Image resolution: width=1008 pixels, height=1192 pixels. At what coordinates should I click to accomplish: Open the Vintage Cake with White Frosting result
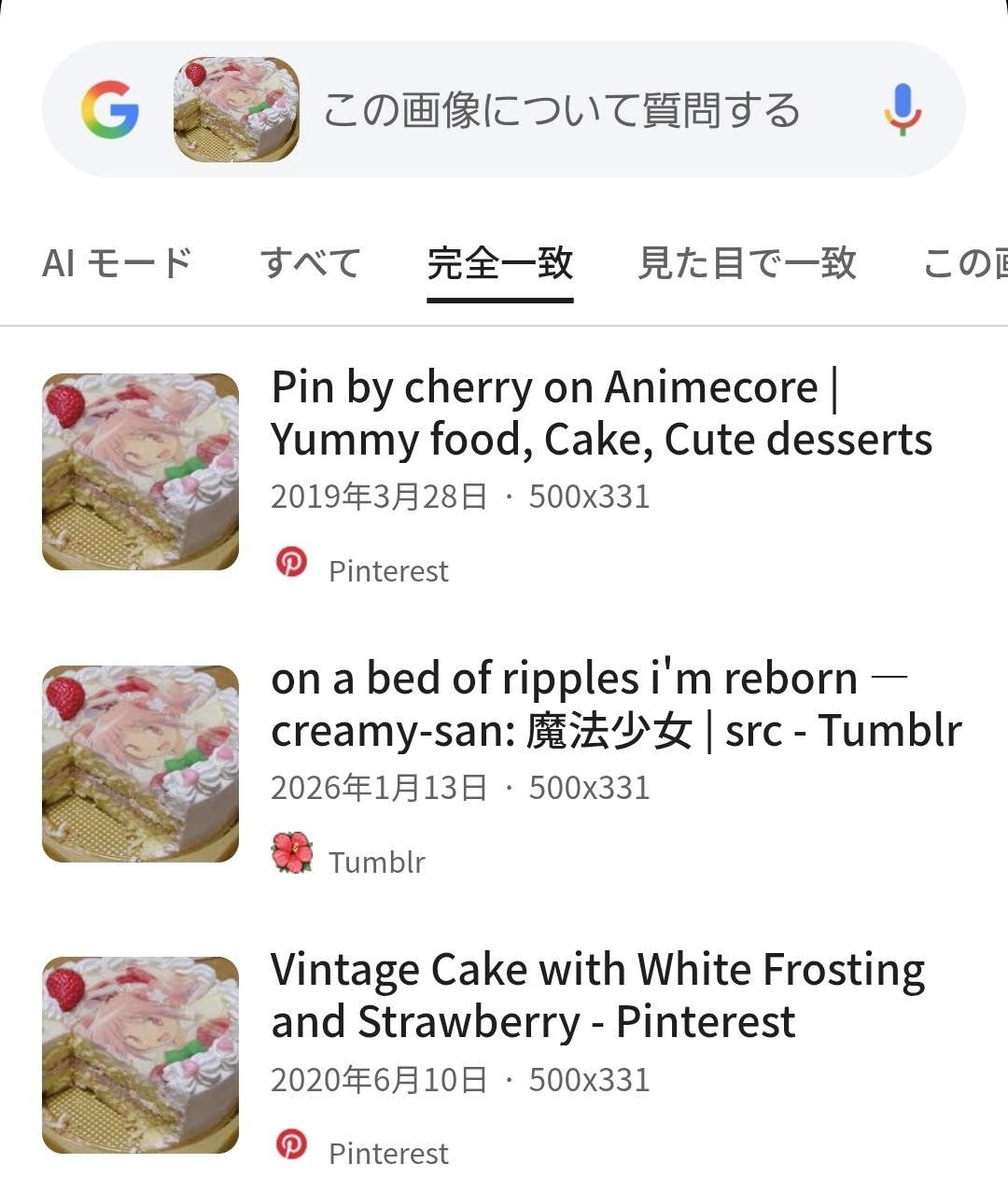coord(597,996)
